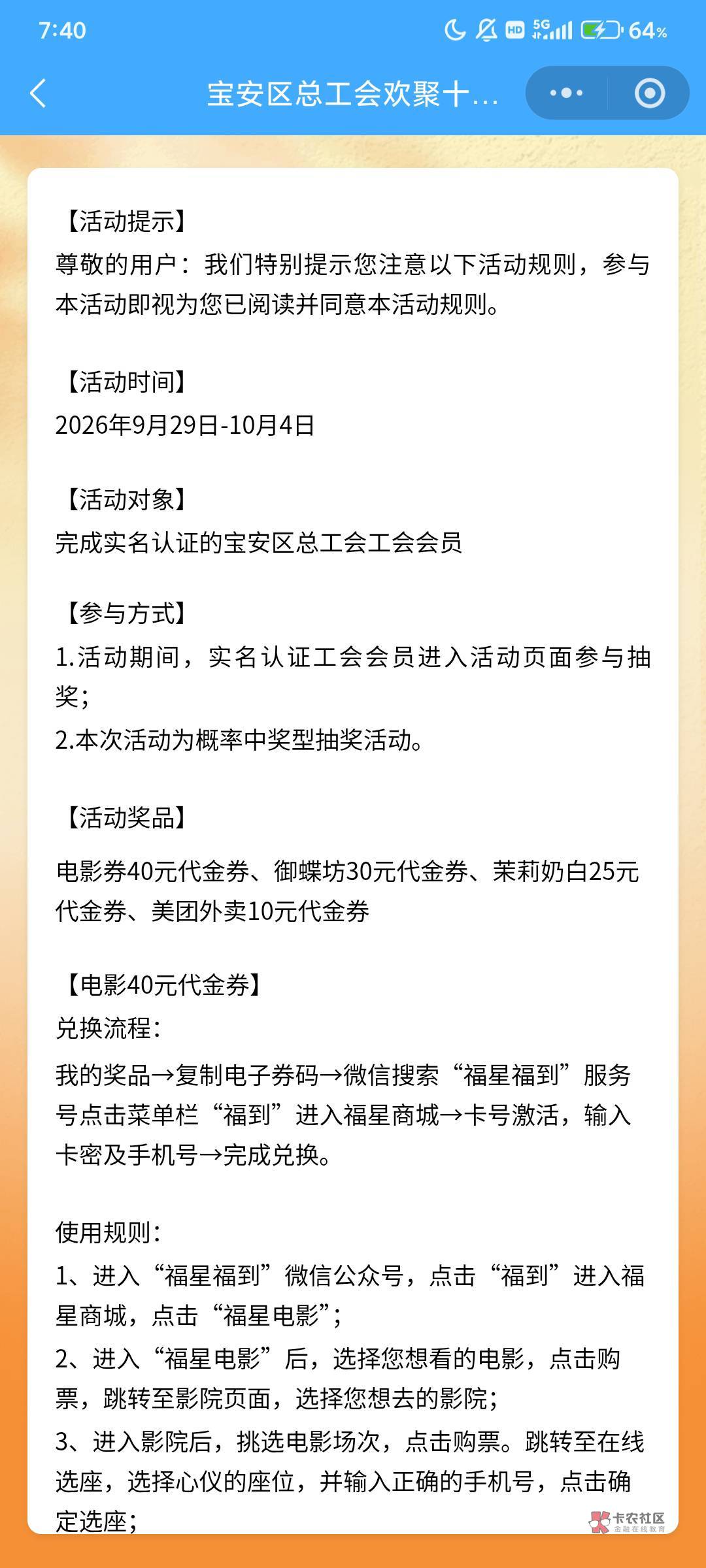Image resolution: width=706 pixels, height=1568 pixels.
Task: Close the mini program with the circle button
Action: [x=649, y=93]
